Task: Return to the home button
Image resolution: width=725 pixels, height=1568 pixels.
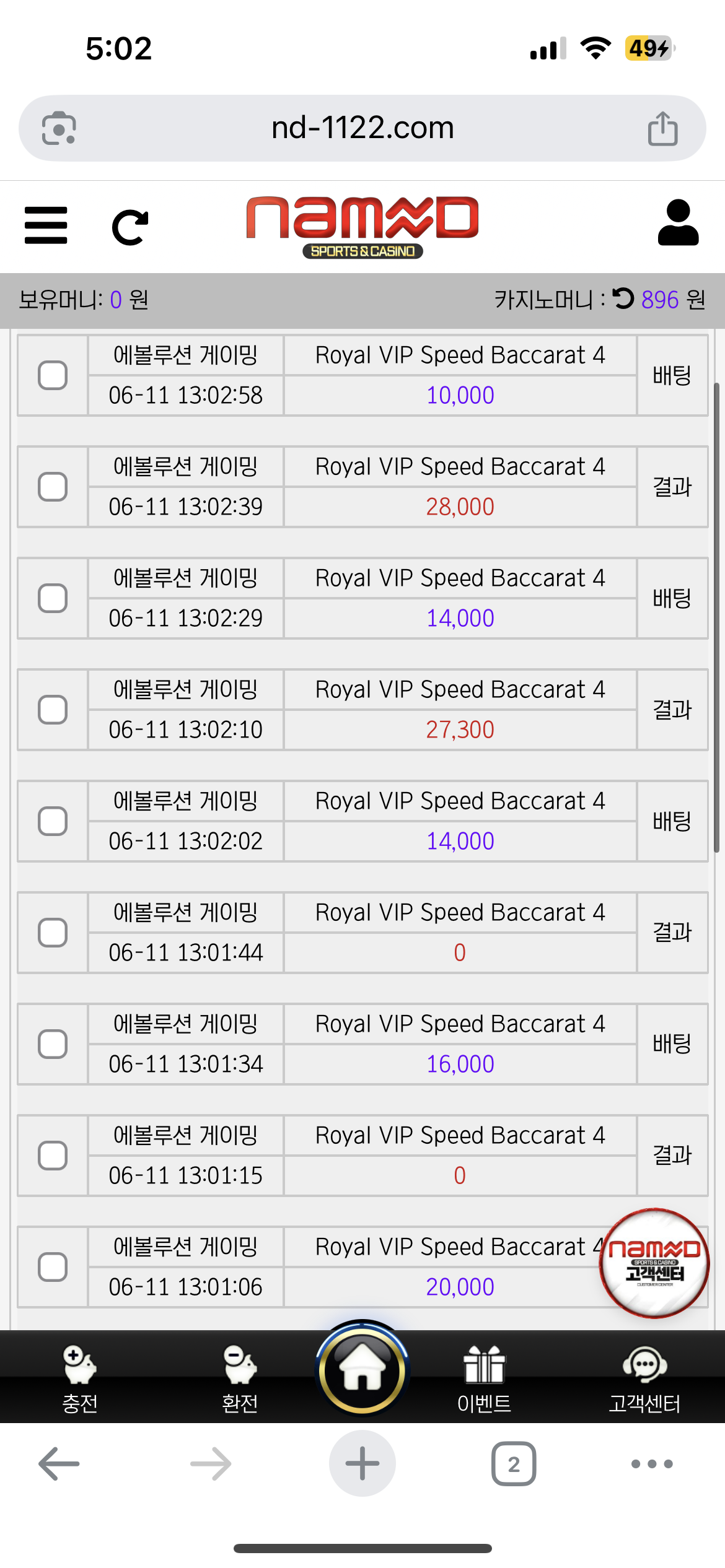Action: pyautogui.click(x=362, y=1370)
